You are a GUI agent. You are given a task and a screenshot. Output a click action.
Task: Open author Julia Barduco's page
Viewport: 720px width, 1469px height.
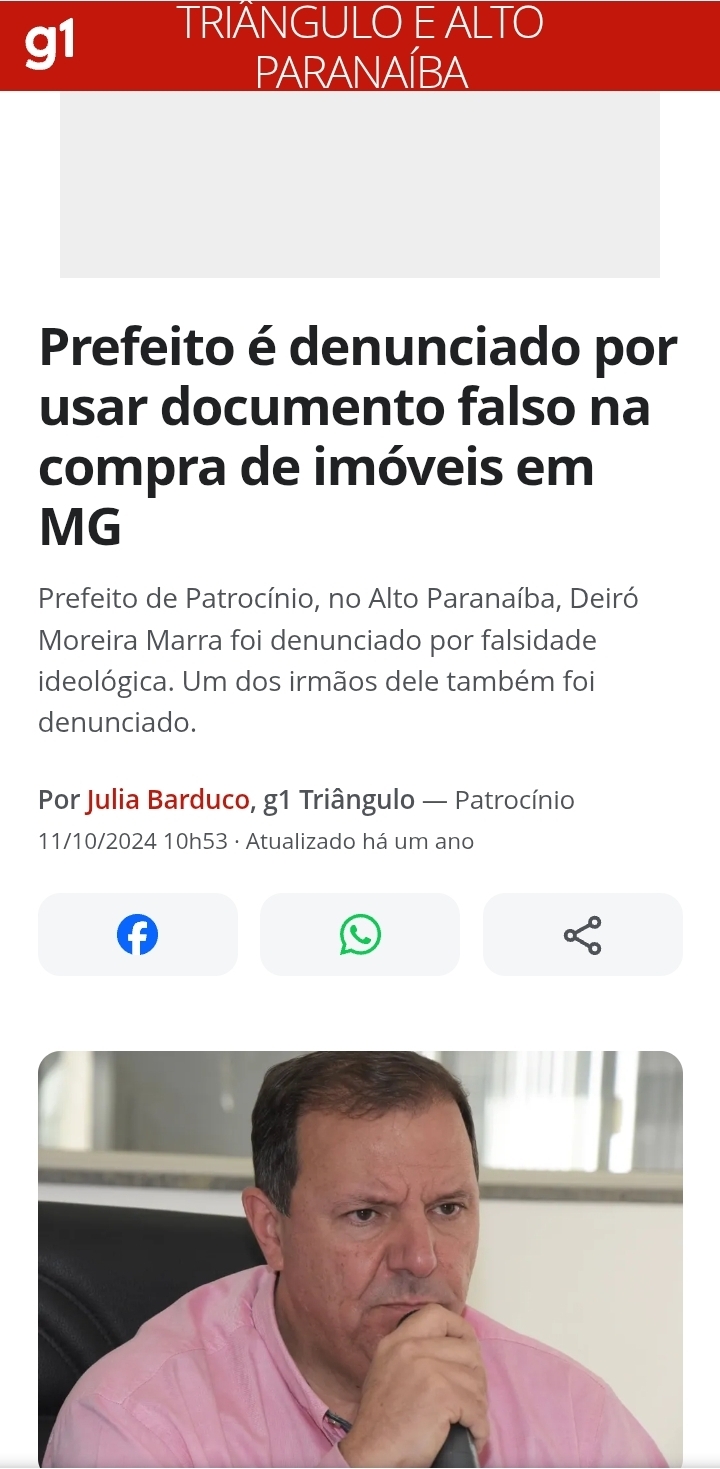coord(167,800)
